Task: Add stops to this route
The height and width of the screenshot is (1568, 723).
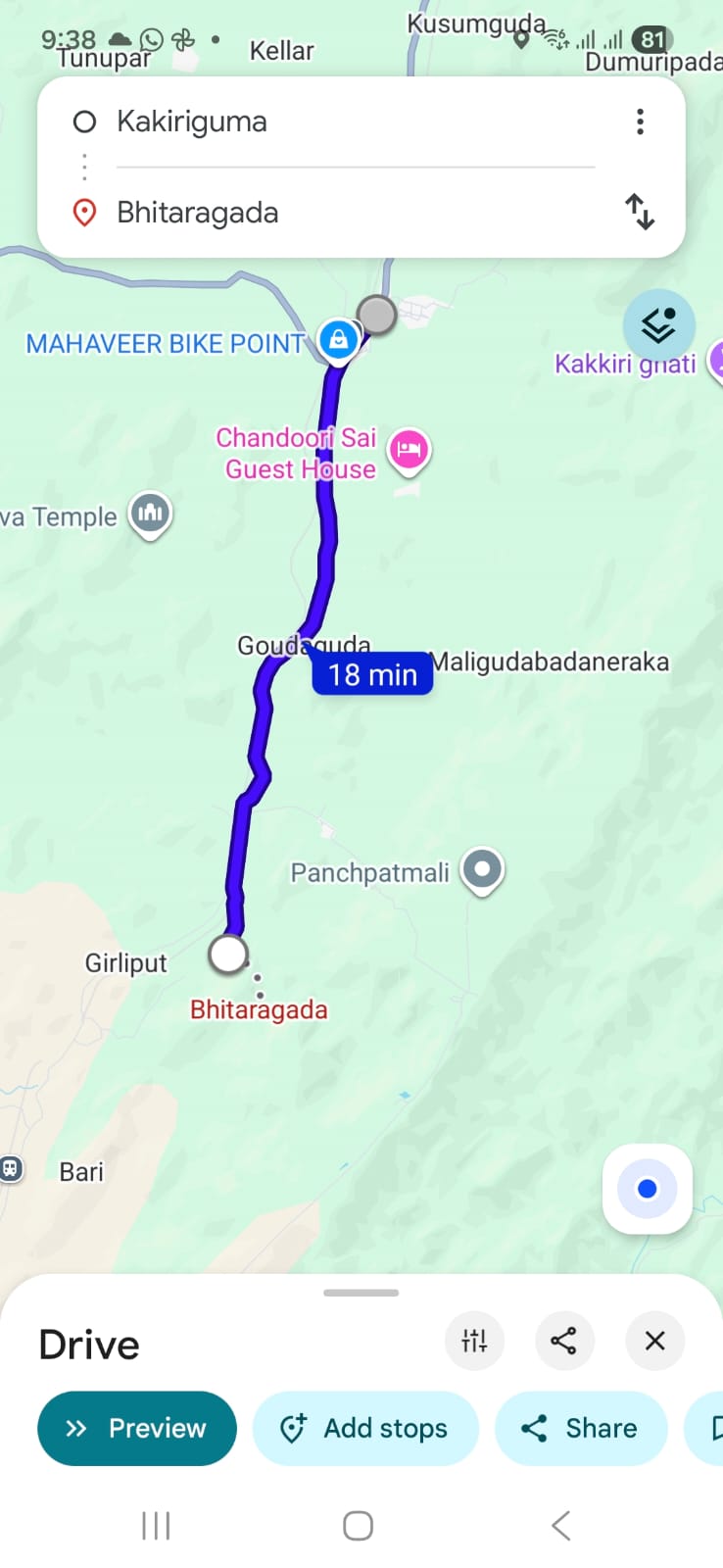Action: pos(365,1428)
